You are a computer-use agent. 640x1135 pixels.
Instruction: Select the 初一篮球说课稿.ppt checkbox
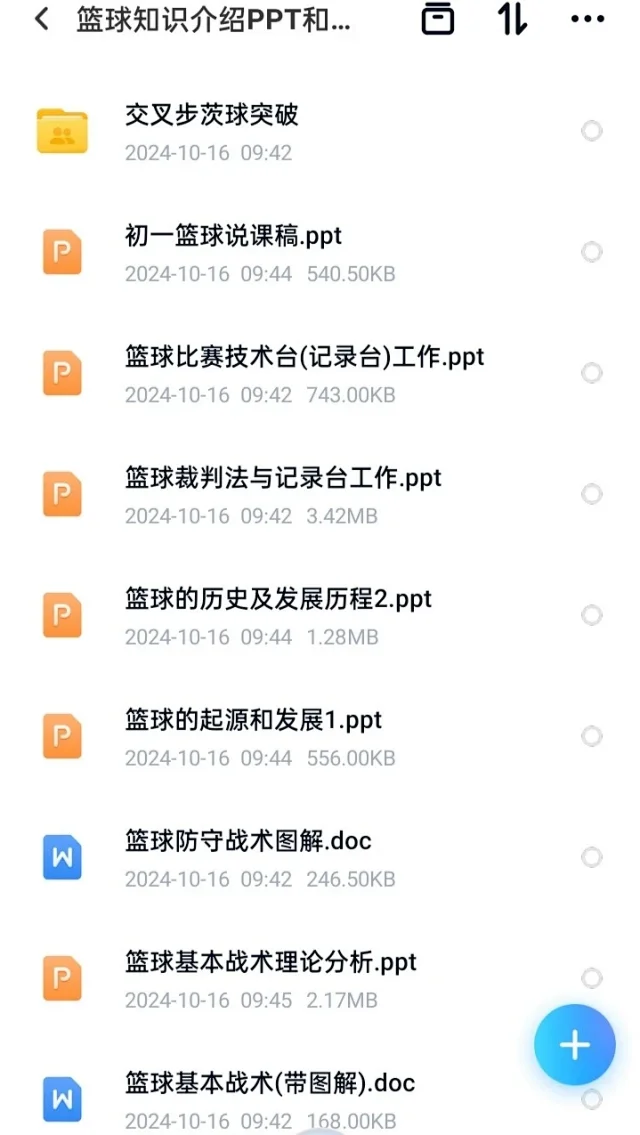[x=592, y=252]
